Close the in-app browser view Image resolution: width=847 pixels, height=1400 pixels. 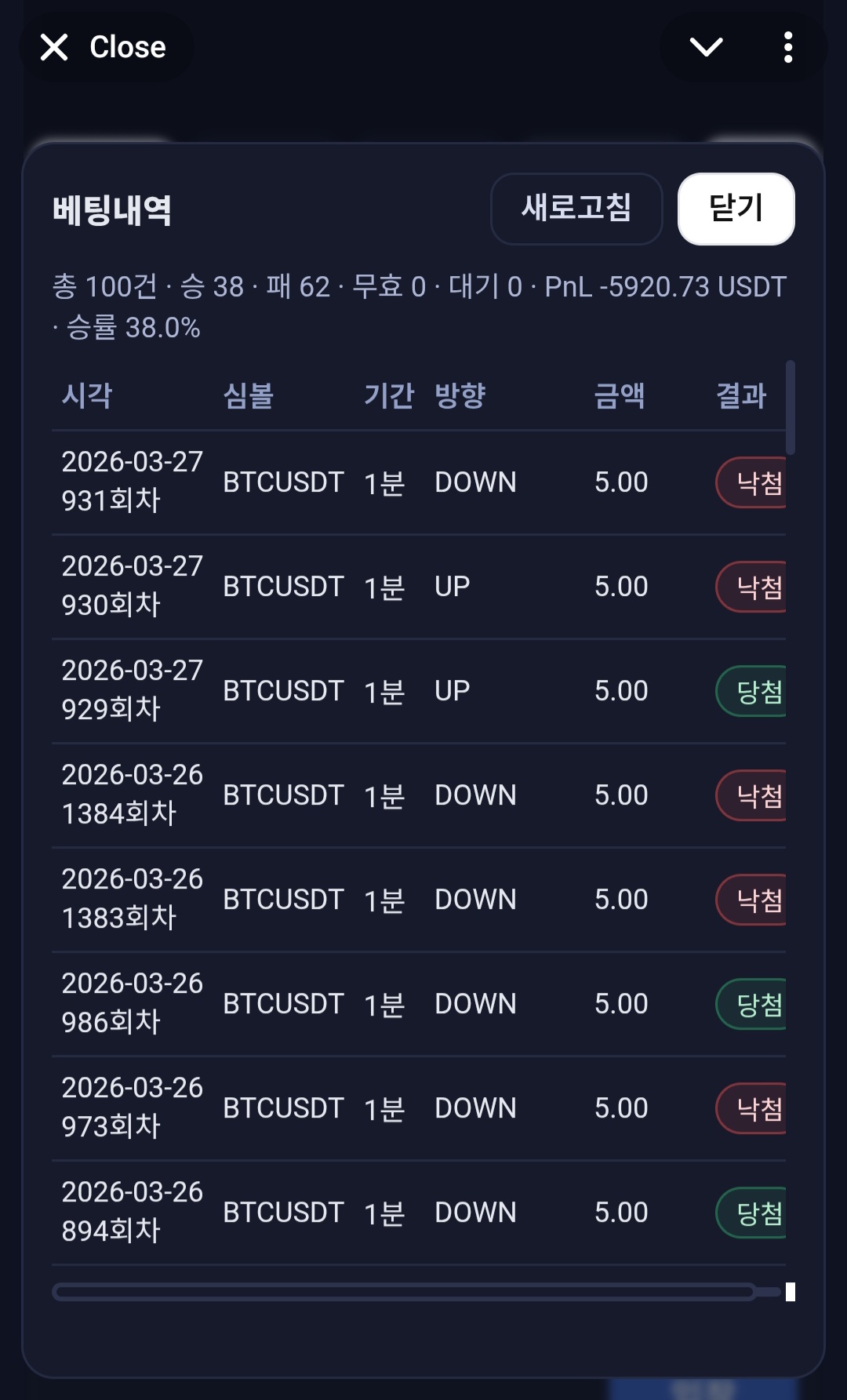click(104, 48)
